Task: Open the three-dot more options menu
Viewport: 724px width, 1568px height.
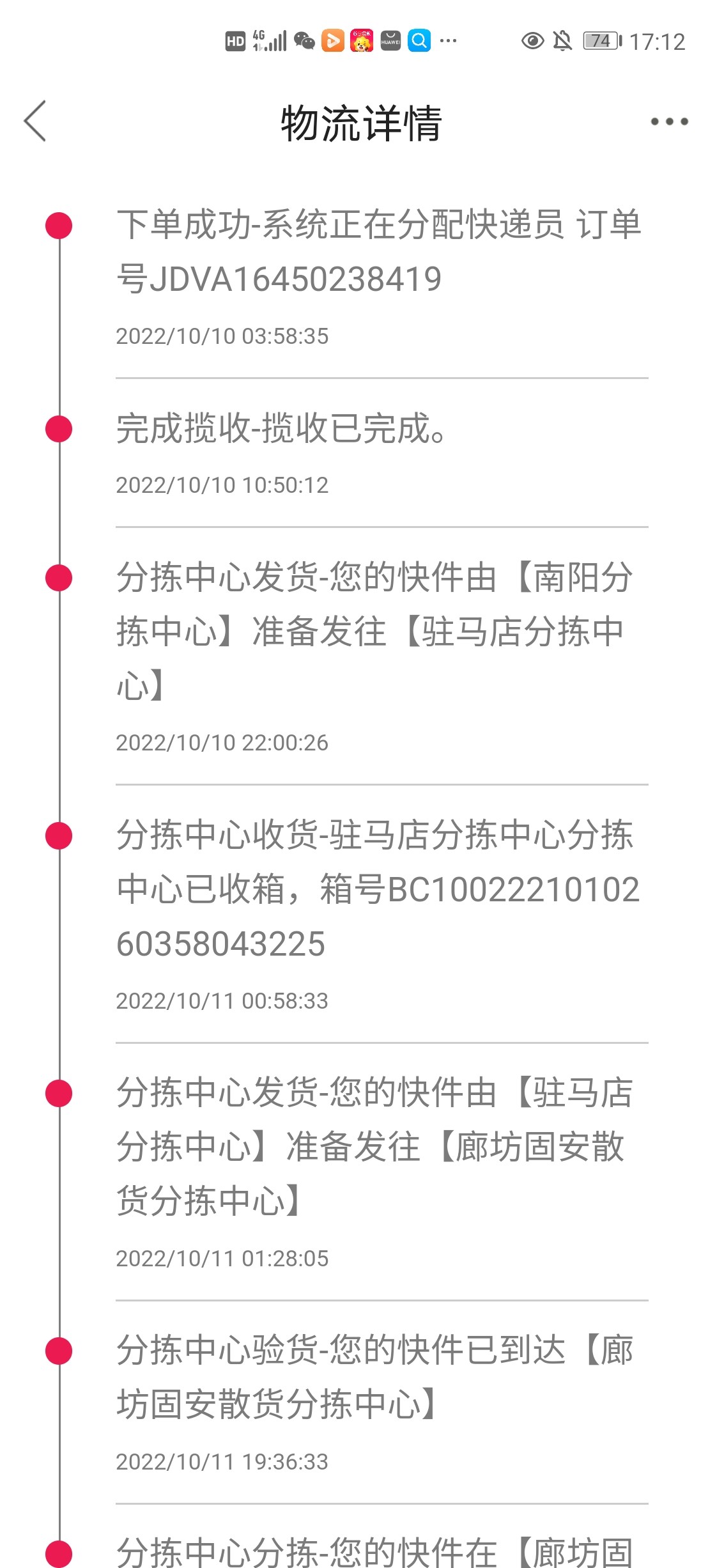Action: tap(669, 121)
